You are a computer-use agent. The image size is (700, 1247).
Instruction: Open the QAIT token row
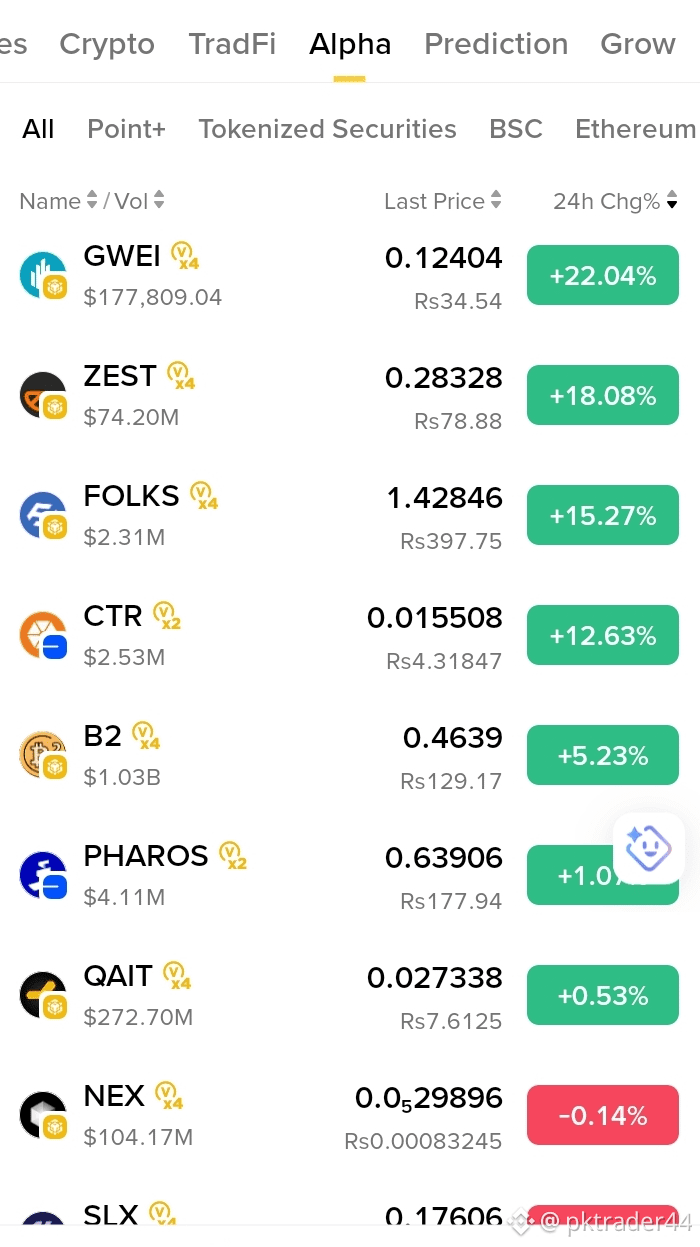tap(350, 996)
